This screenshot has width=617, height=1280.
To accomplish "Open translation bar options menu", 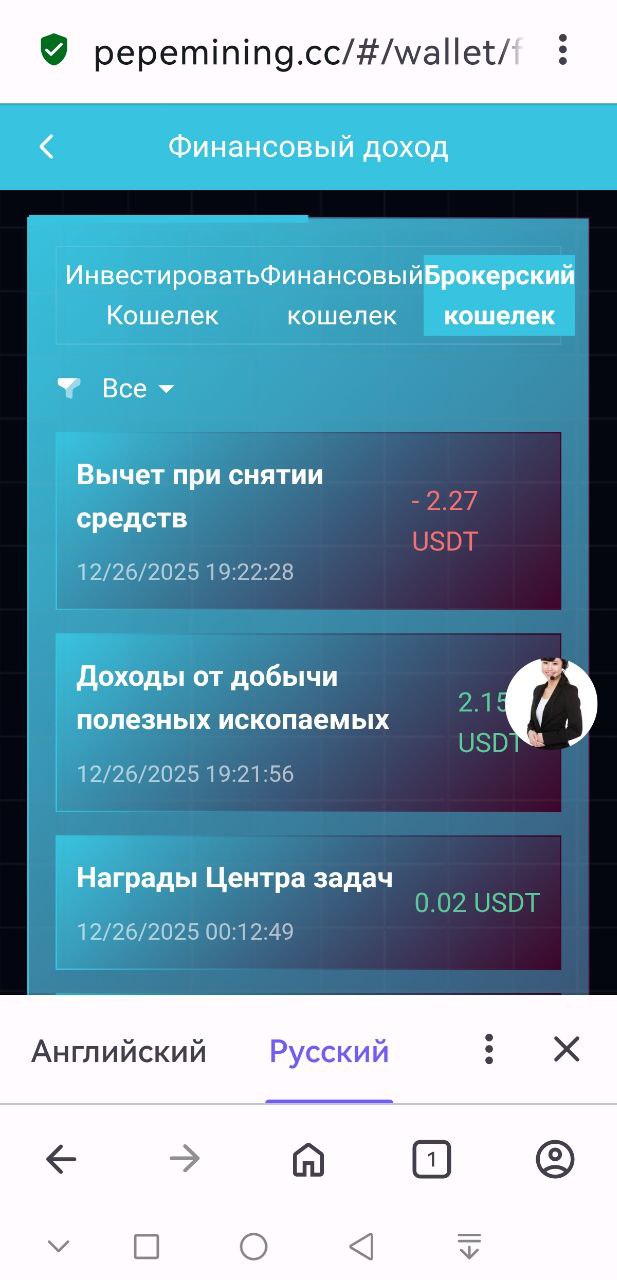I will point(488,1049).
